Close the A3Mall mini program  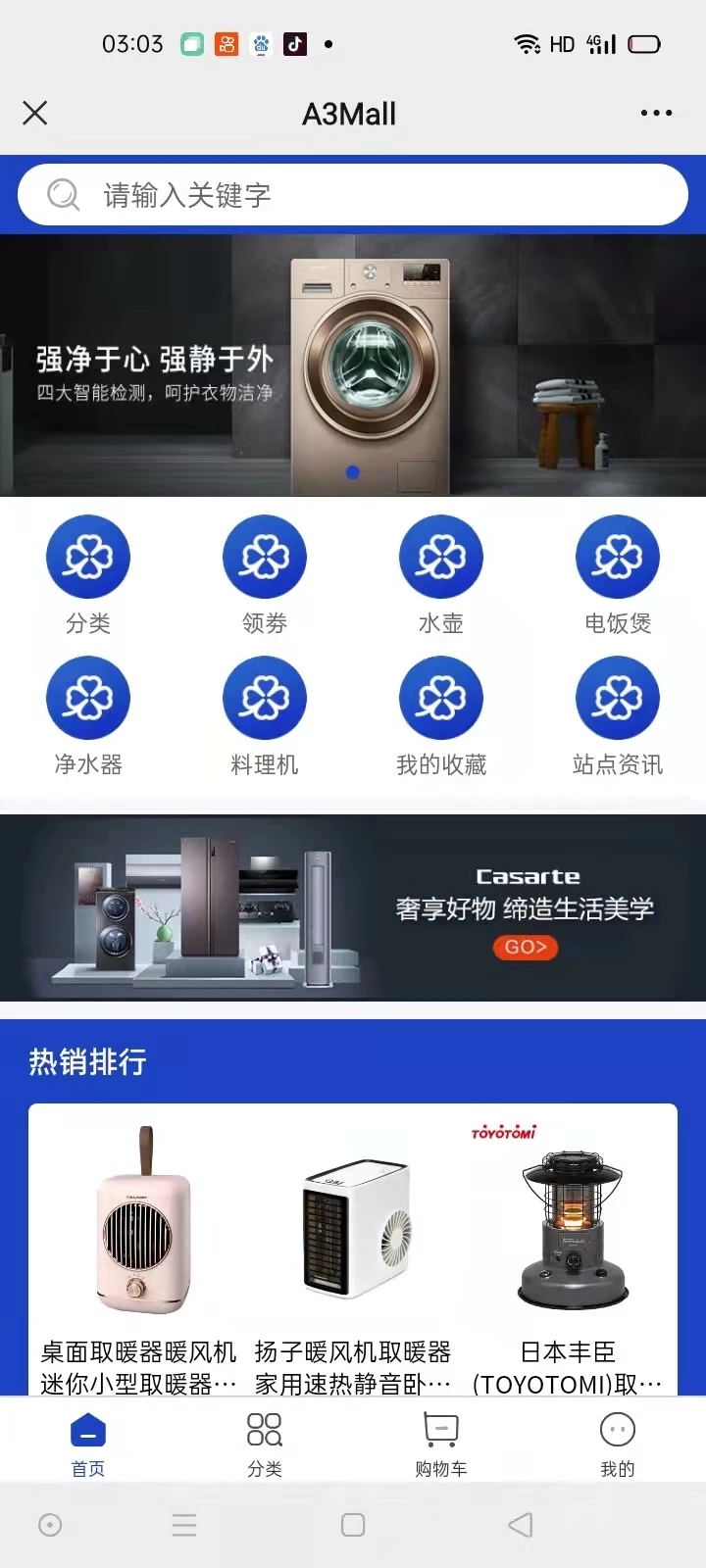tap(35, 114)
